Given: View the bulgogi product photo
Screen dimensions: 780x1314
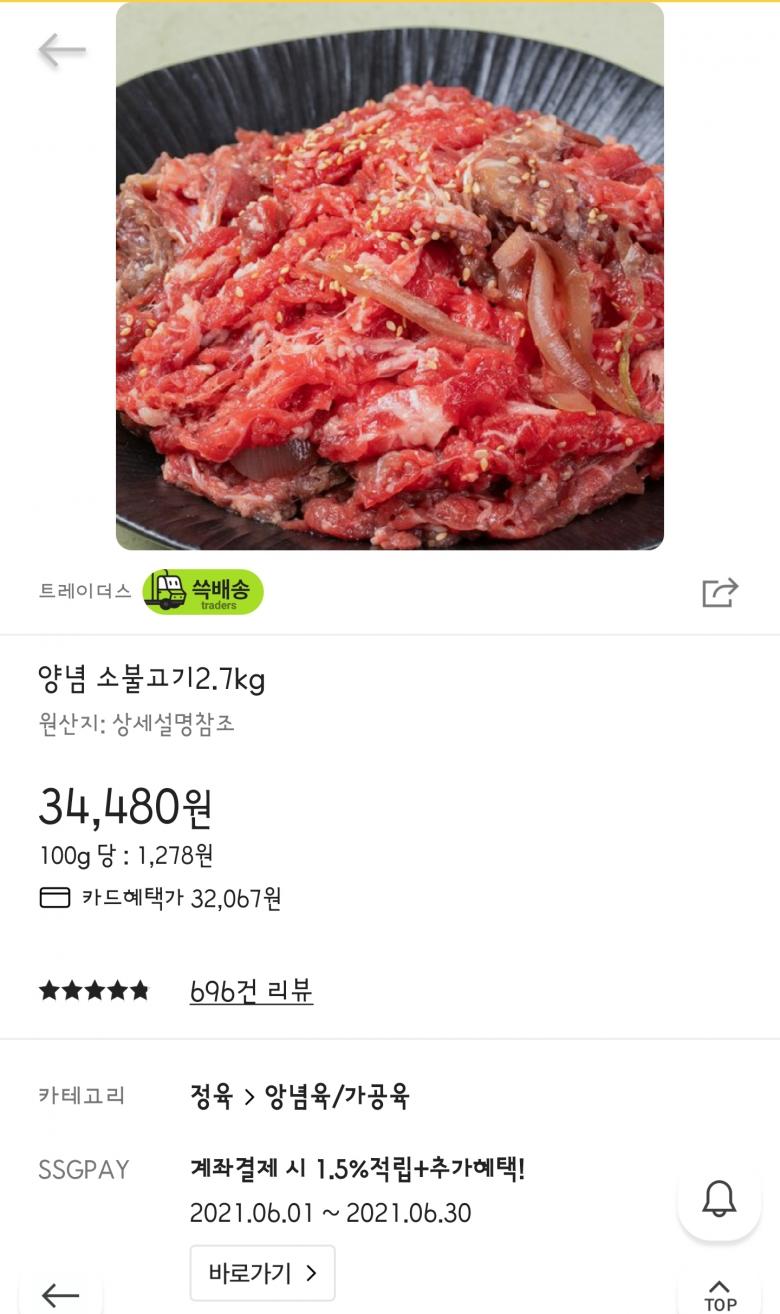Looking at the screenshot, I should [x=390, y=276].
